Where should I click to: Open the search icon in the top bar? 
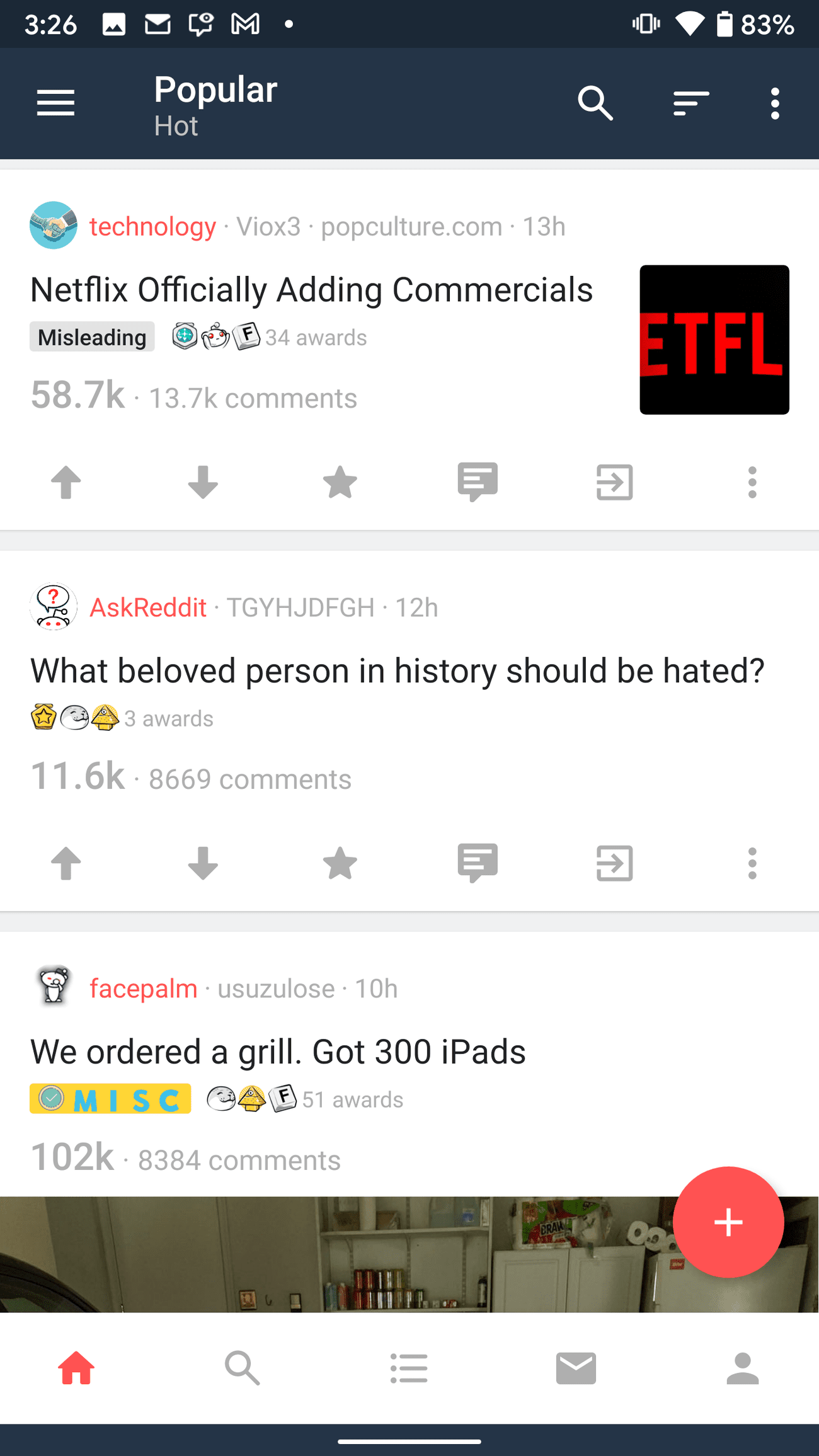[x=595, y=103]
